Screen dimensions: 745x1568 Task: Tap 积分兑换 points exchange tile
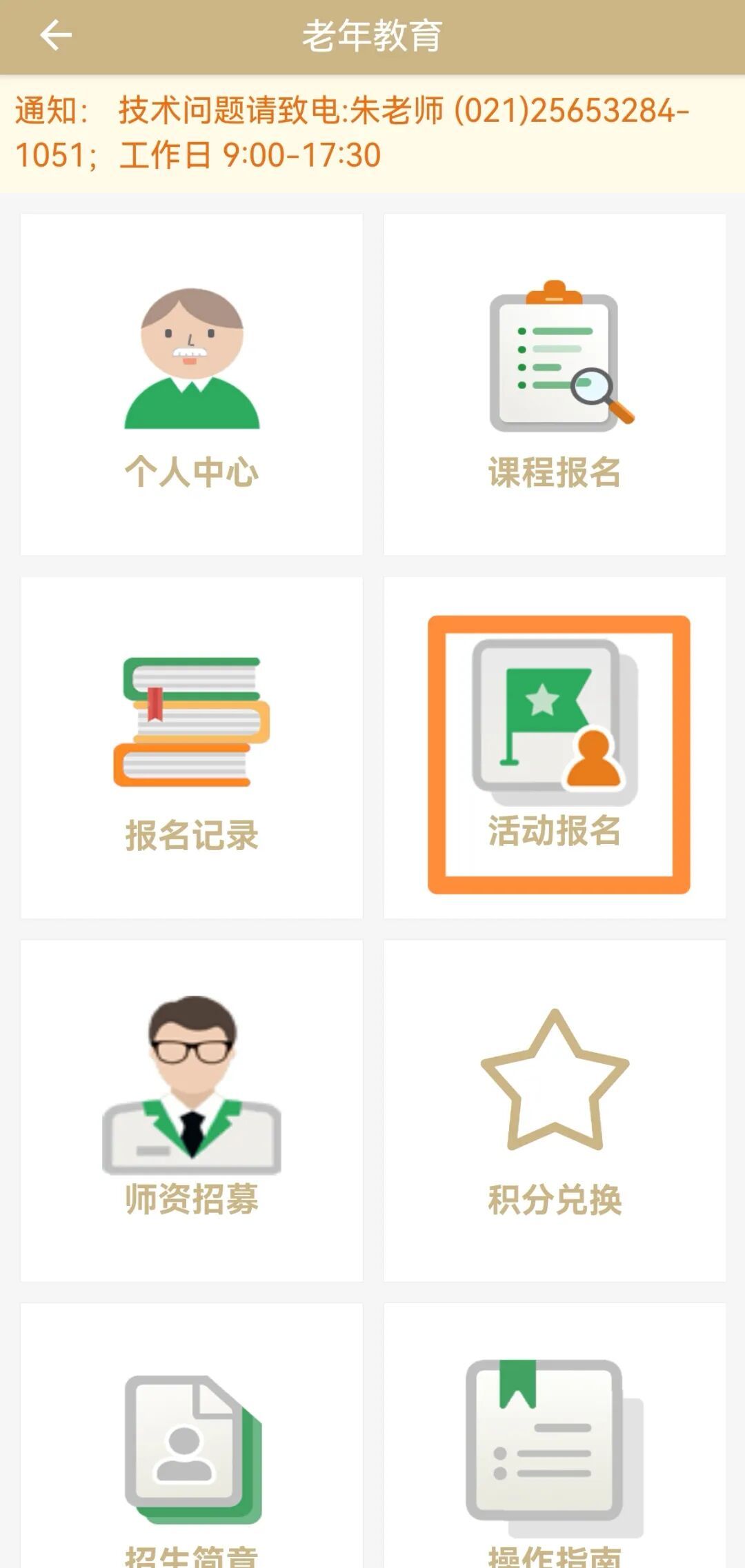click(555, 1110)
